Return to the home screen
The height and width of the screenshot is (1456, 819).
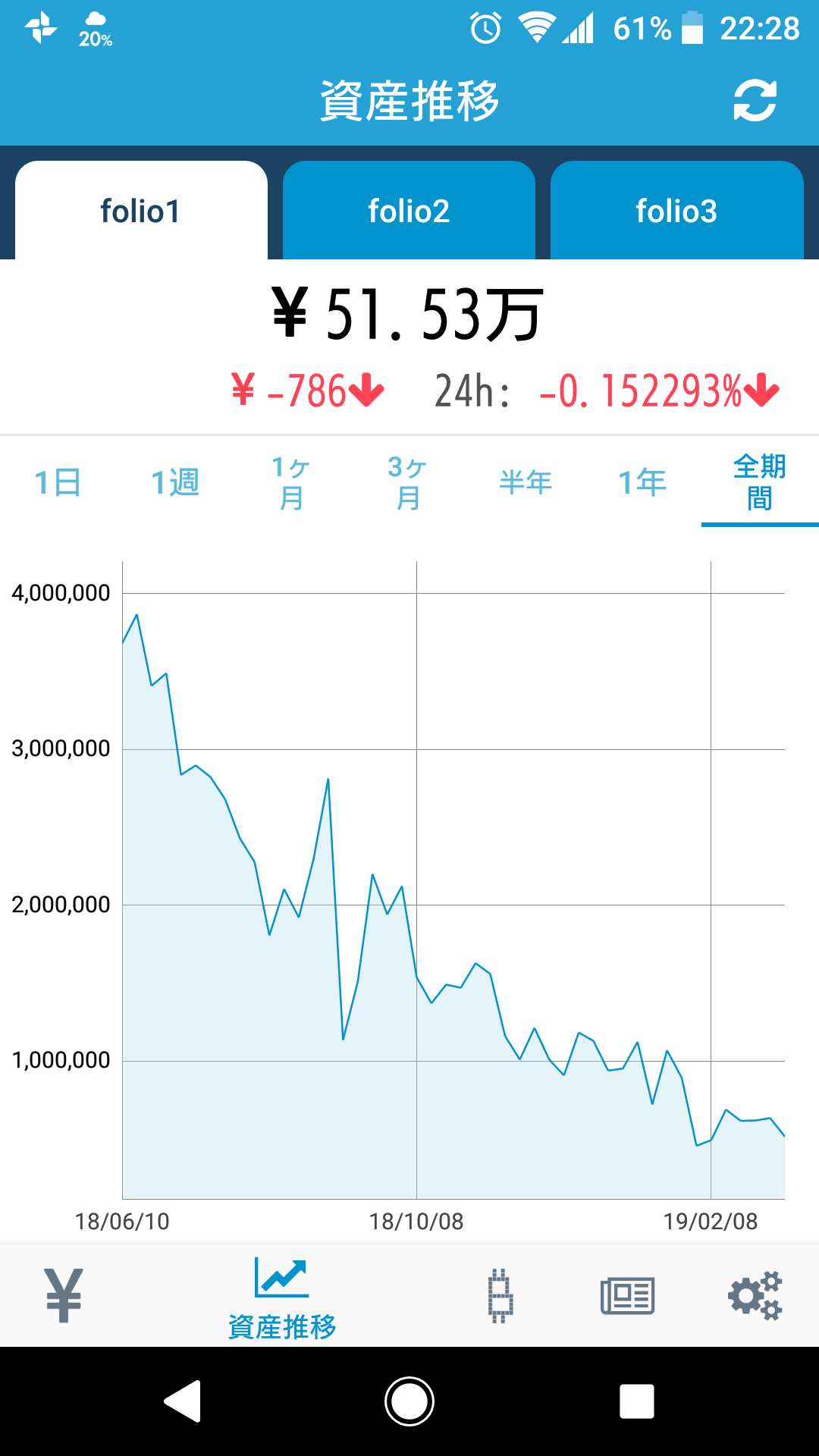(x=409, y=1401)
